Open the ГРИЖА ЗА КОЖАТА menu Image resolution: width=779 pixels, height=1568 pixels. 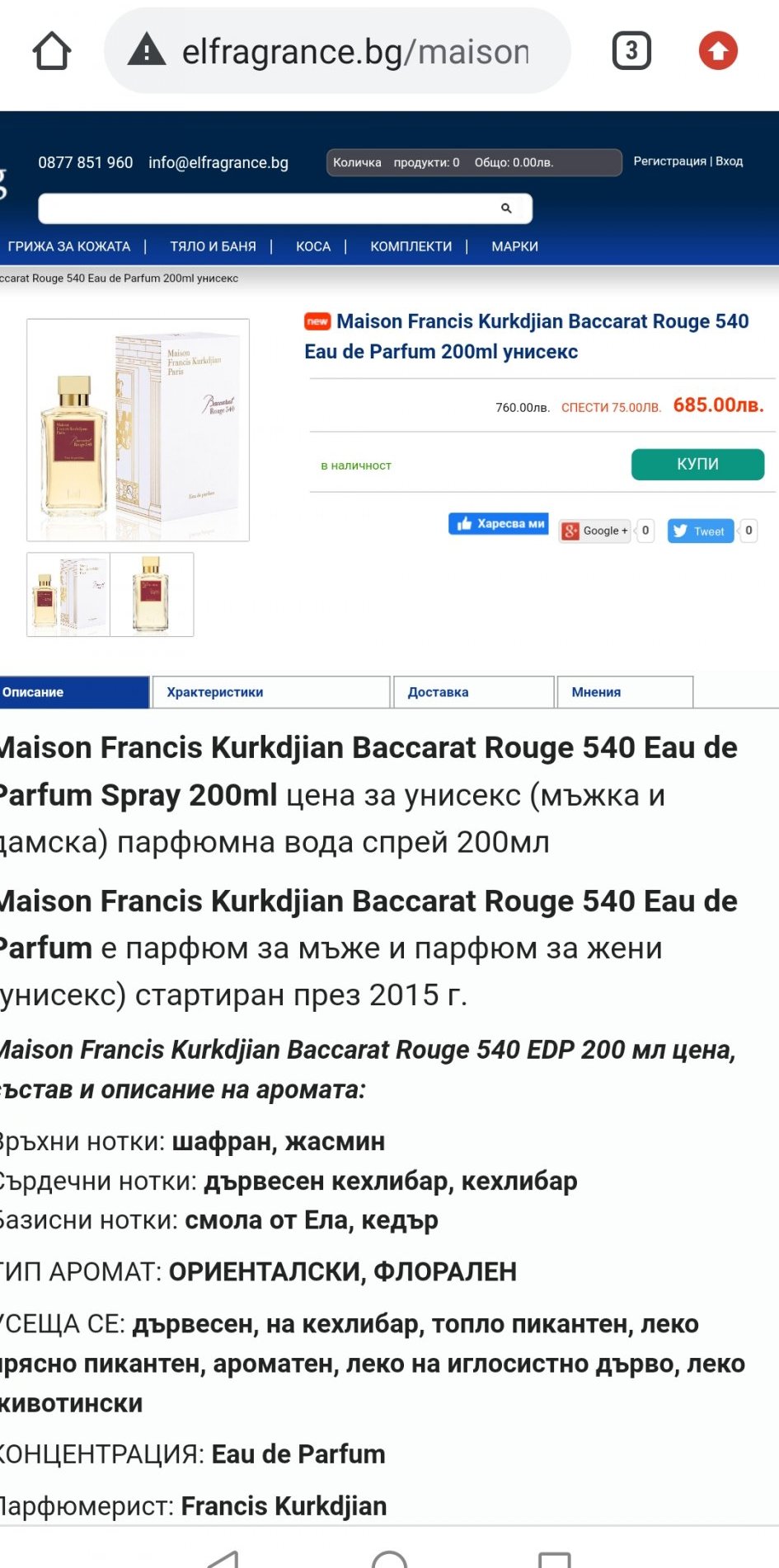coord(69,246)
